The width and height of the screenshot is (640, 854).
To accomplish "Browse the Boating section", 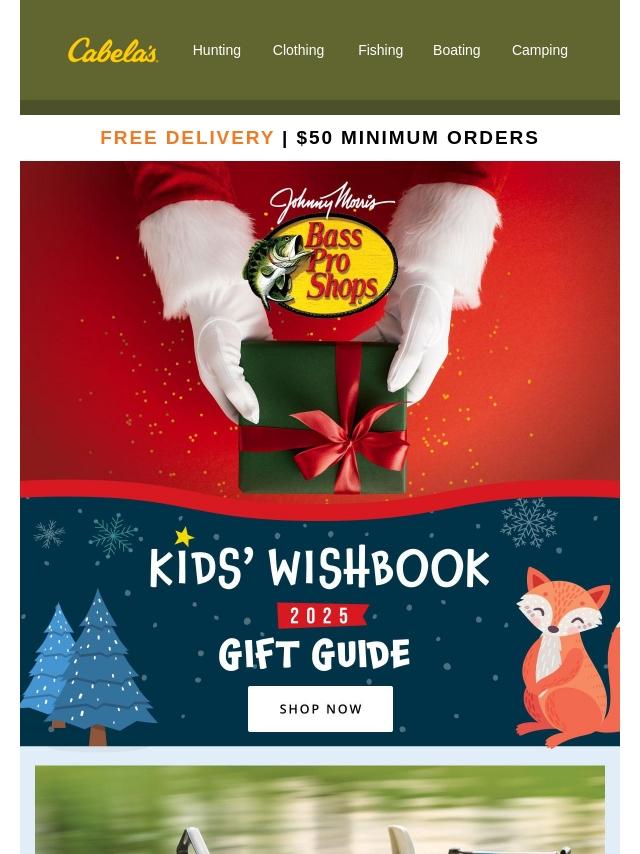I will [456, 50].
